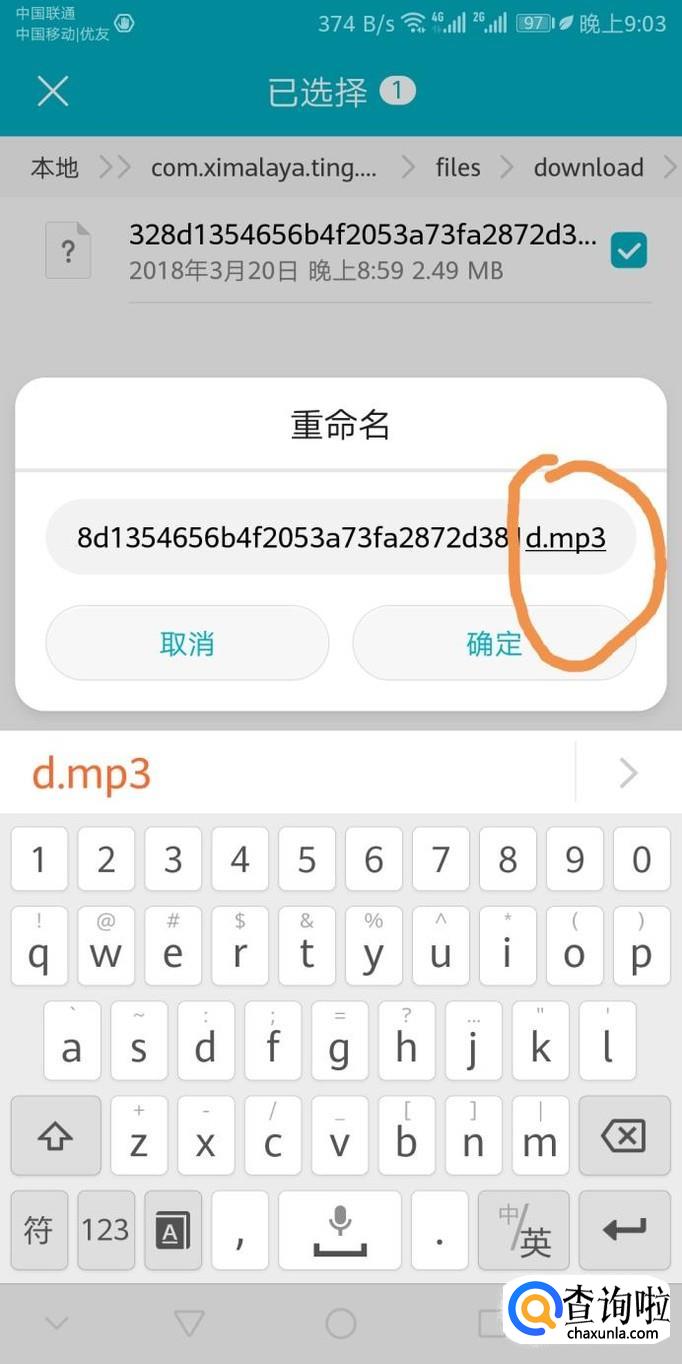Hide the keyboard with the down chevron
The height and width of the screenshot is (1364, 682).
pyautogui.click(x=57, y=1323)
